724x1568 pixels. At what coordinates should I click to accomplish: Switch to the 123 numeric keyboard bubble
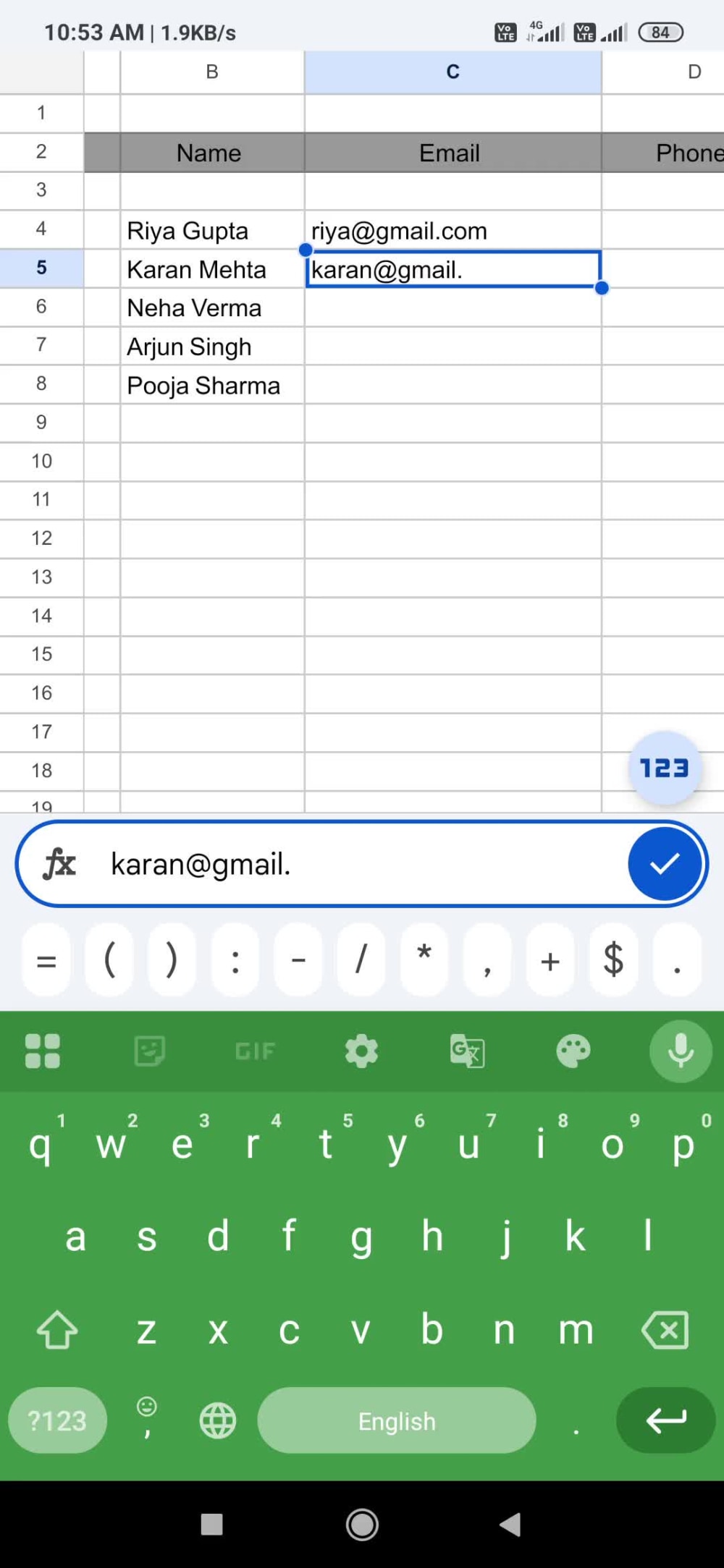[x=664, y=768]
